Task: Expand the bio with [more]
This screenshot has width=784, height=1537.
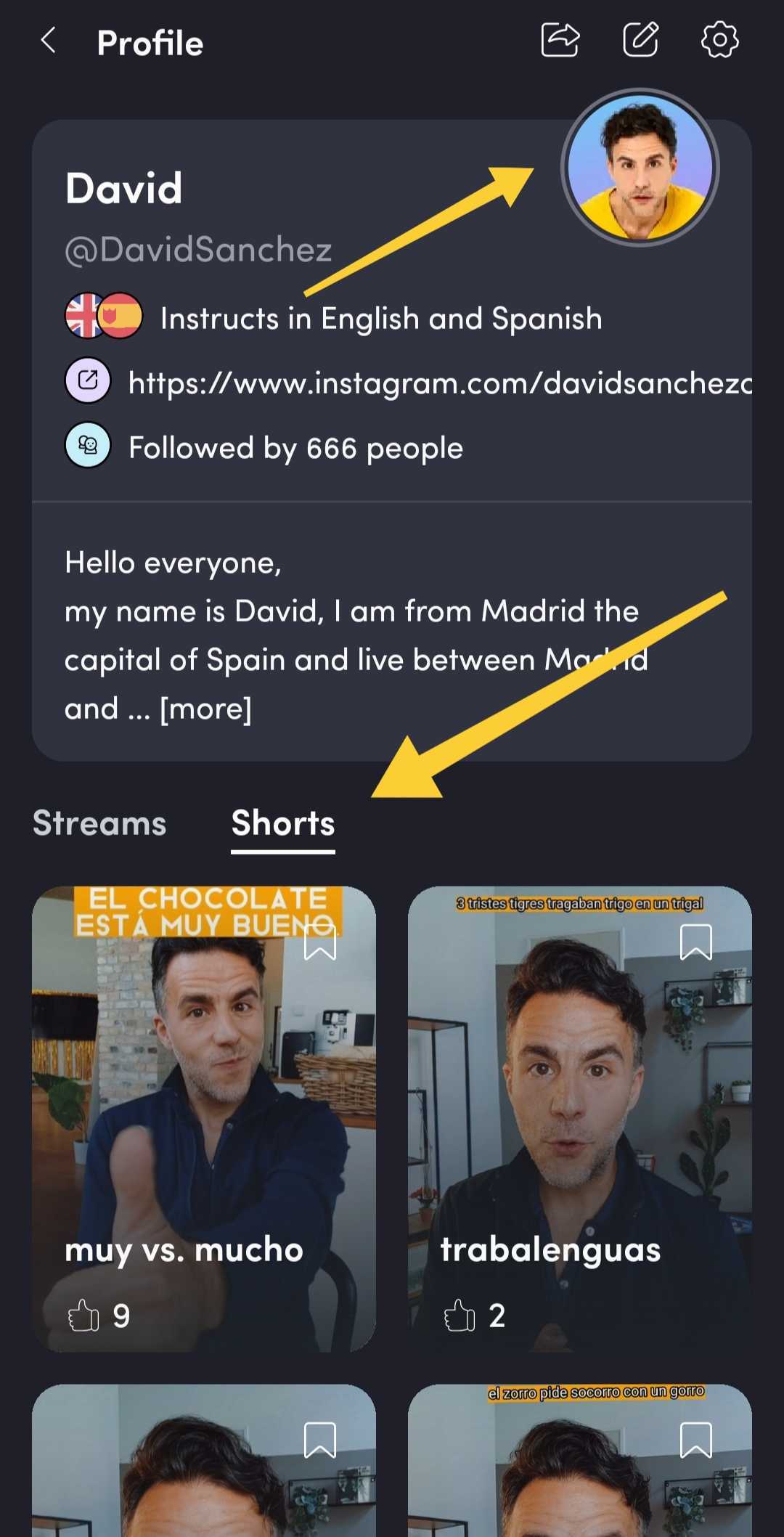Action: [206, 709]
